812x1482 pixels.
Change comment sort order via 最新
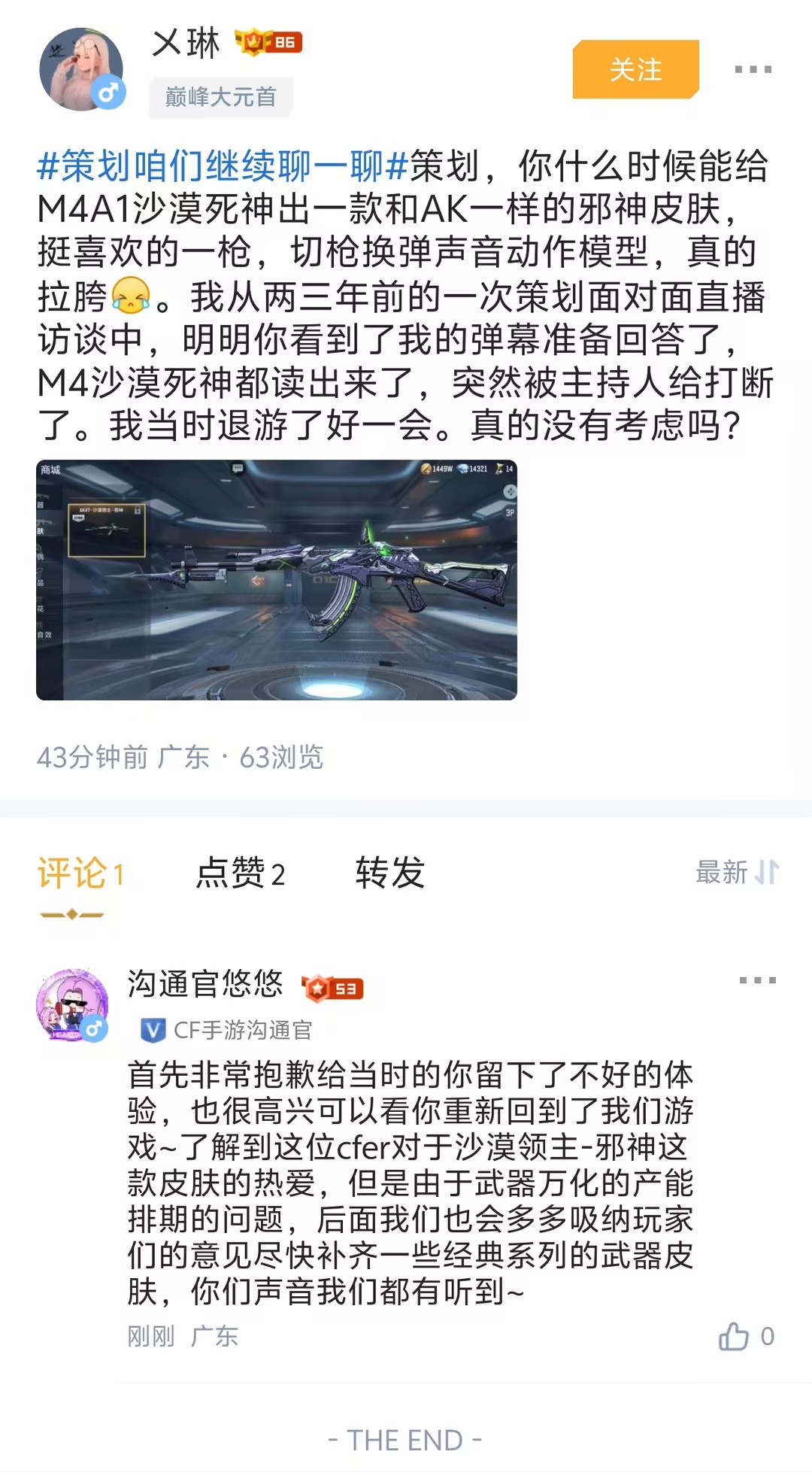click(737, 873)
